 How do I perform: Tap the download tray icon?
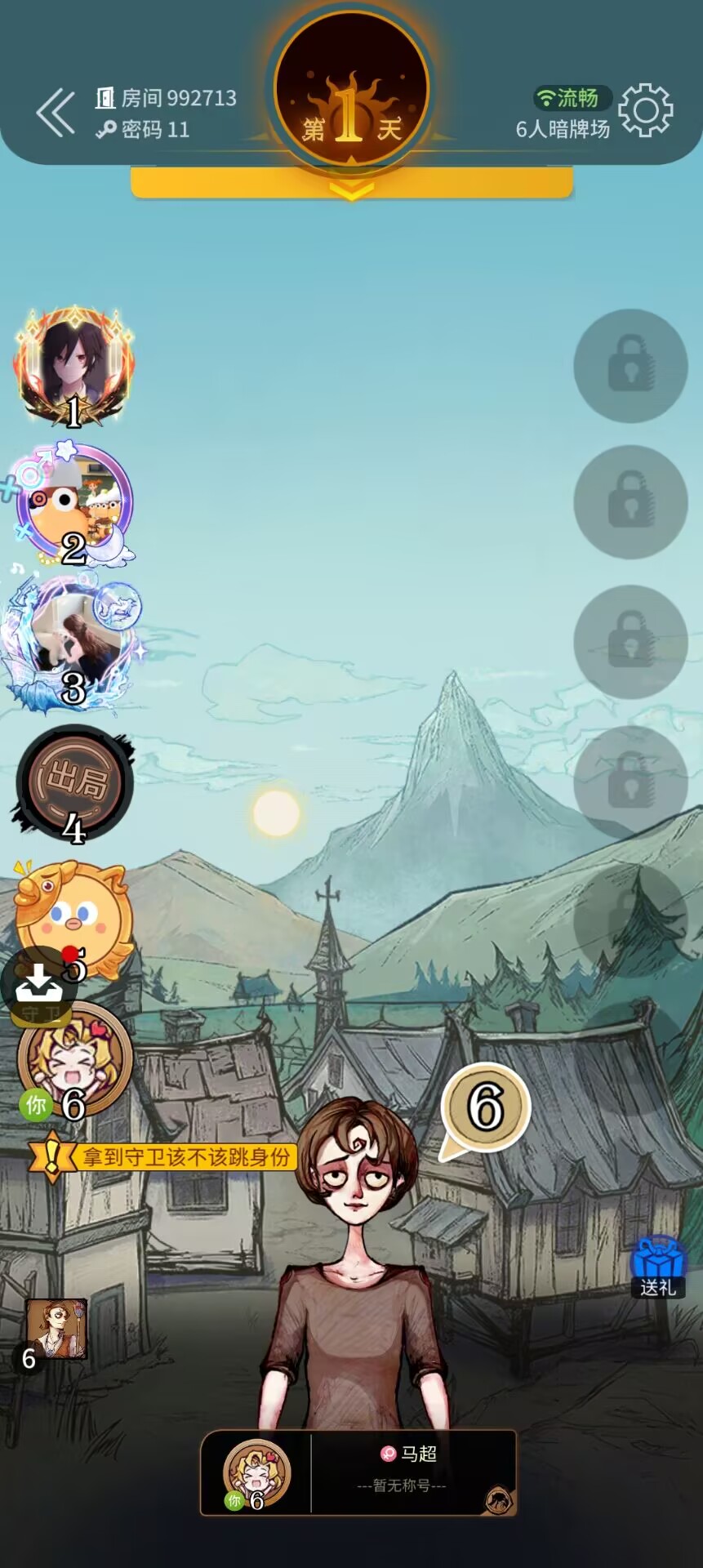click(x=38, y=984)
